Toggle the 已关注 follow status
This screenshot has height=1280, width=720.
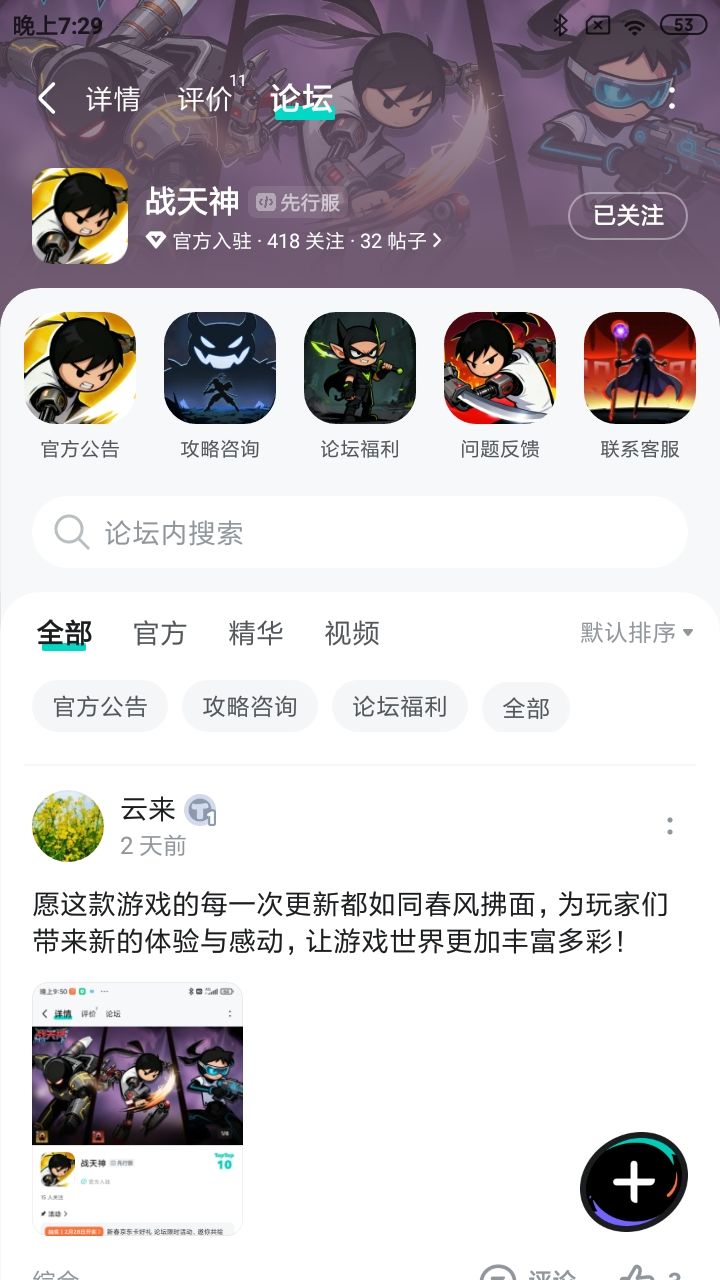click(628, 216)
